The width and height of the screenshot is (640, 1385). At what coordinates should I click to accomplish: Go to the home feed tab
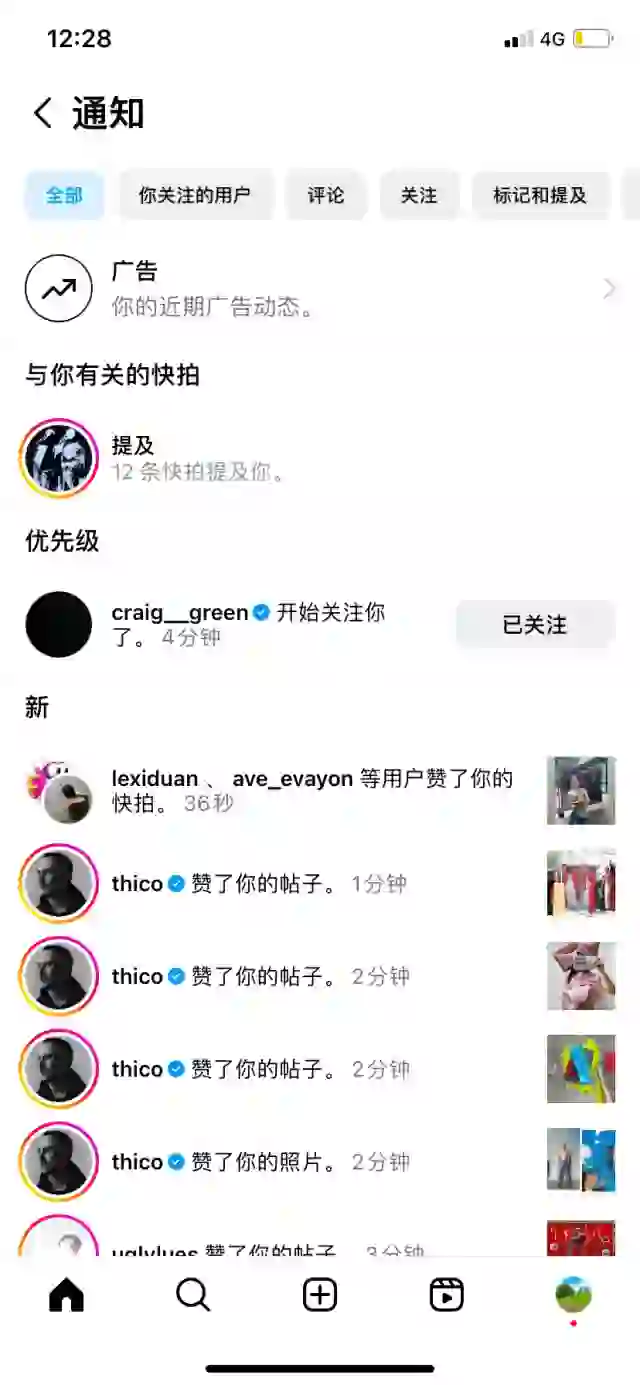(x=67, y=1295)
